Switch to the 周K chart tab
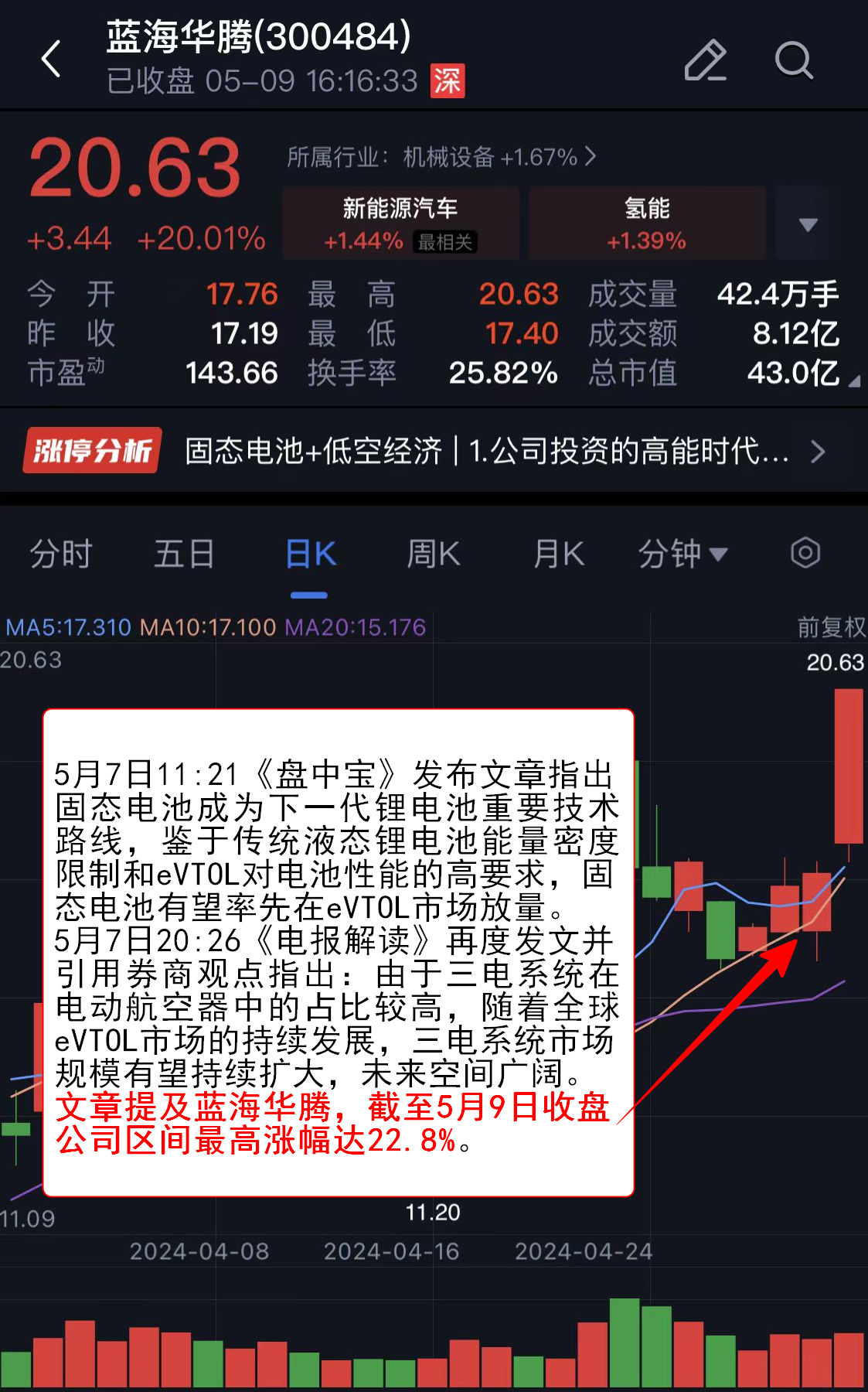Screen dimensions: 868x1392 tap(433, 554)
